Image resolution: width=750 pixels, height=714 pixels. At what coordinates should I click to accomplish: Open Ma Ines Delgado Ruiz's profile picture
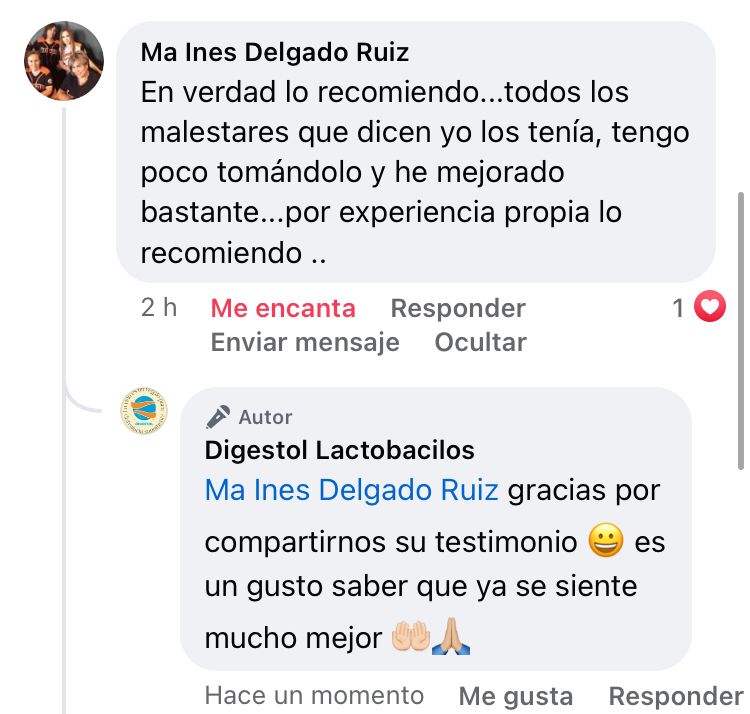[x=63, y=60]
